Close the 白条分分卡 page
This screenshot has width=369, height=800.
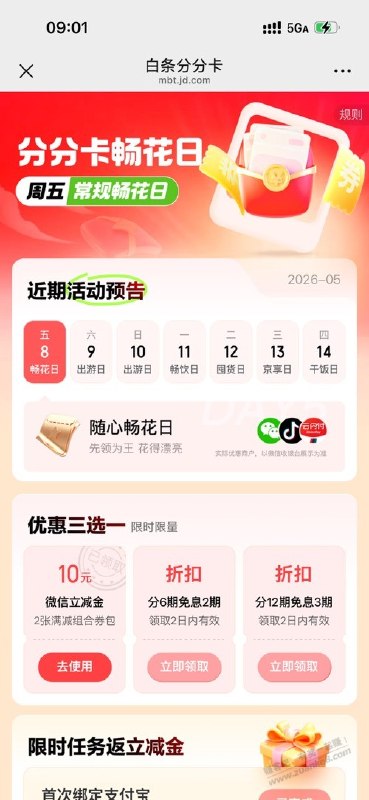click(26, 71)
